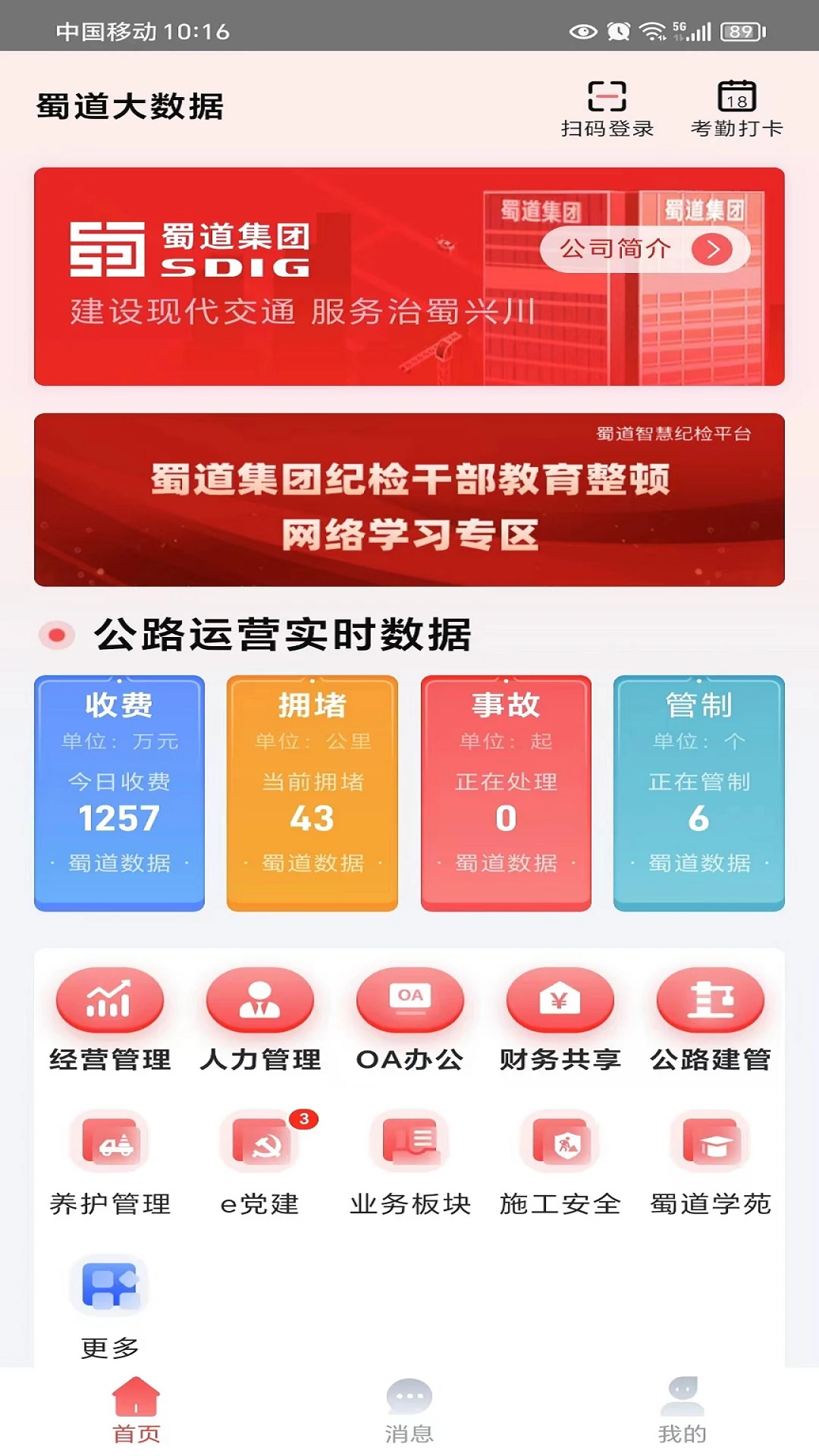Open the 拥堵 congestion data card

coord(312,792)
